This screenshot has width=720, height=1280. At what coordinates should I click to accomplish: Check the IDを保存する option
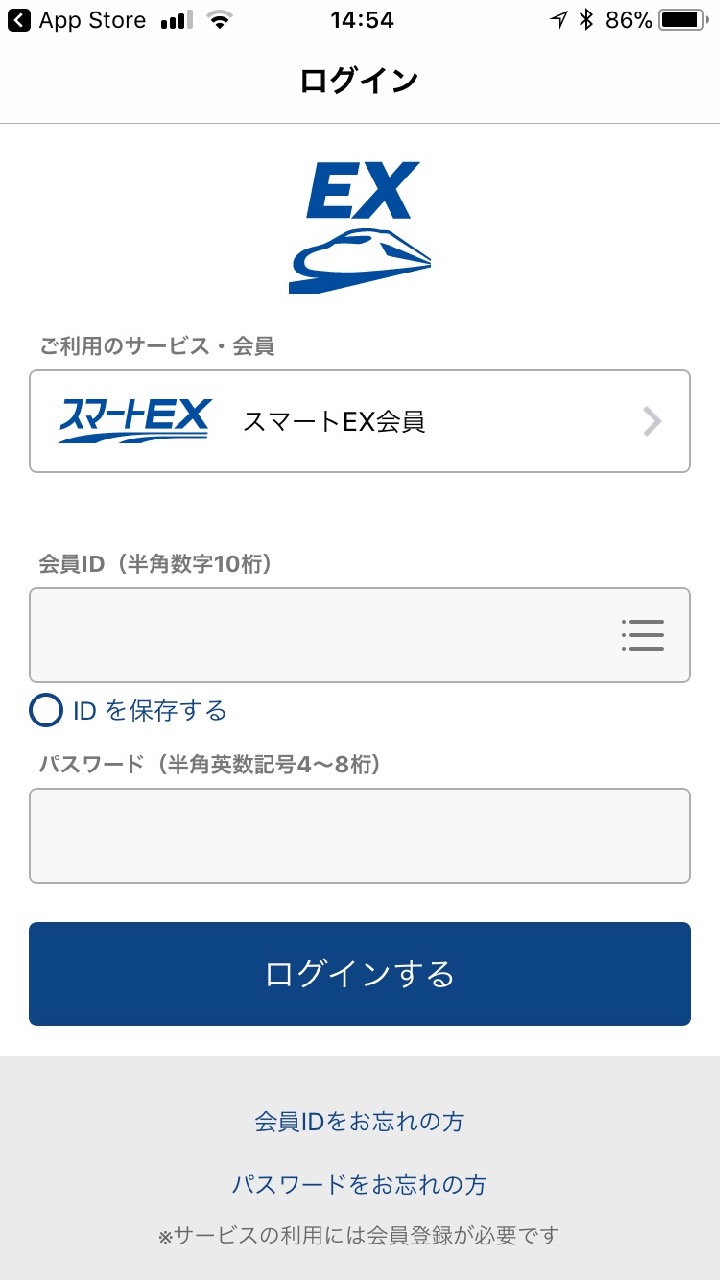tap(47, 711)
